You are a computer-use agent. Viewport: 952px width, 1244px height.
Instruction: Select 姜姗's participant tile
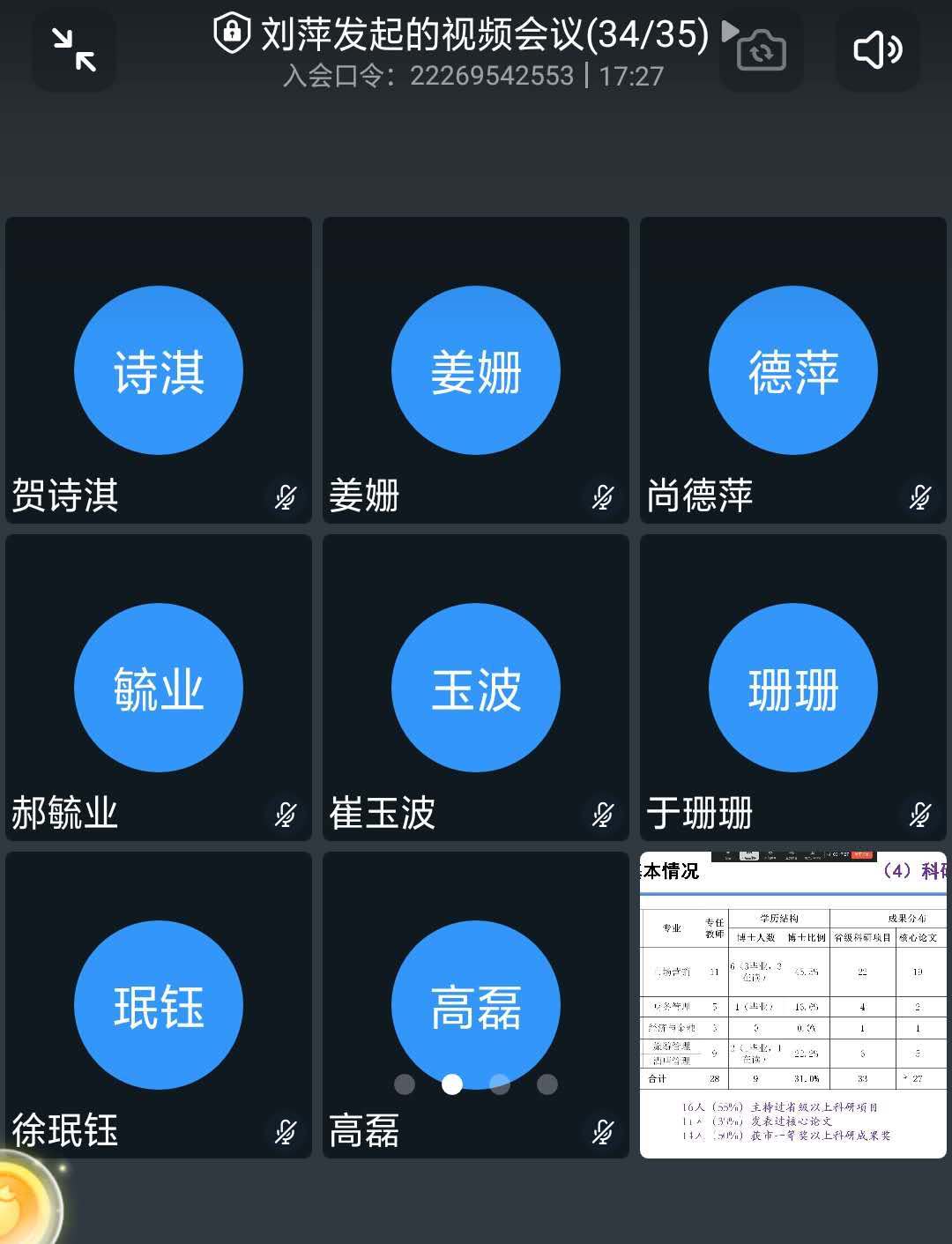[476, 370]
